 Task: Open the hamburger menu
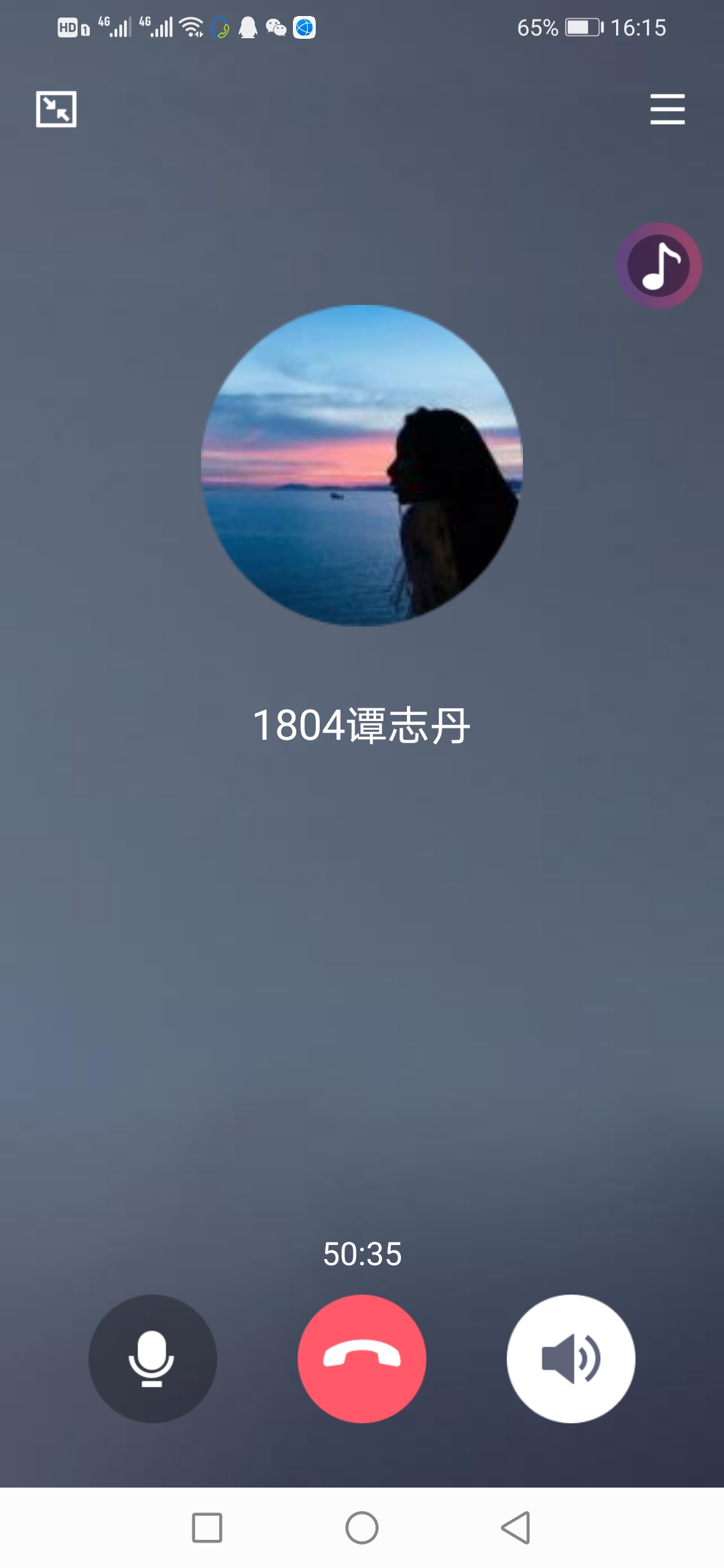[667, 109]
